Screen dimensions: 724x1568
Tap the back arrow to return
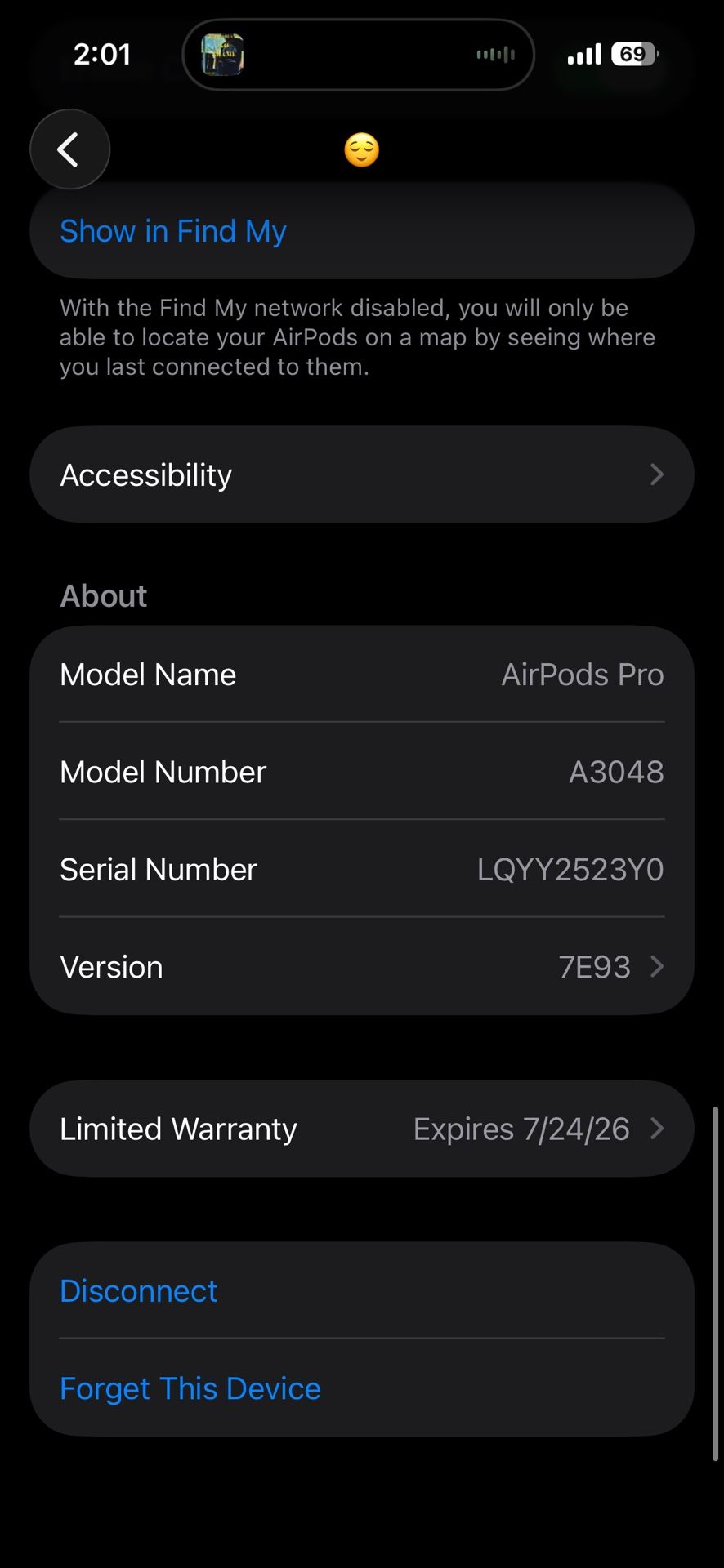[x=69, y=149]
